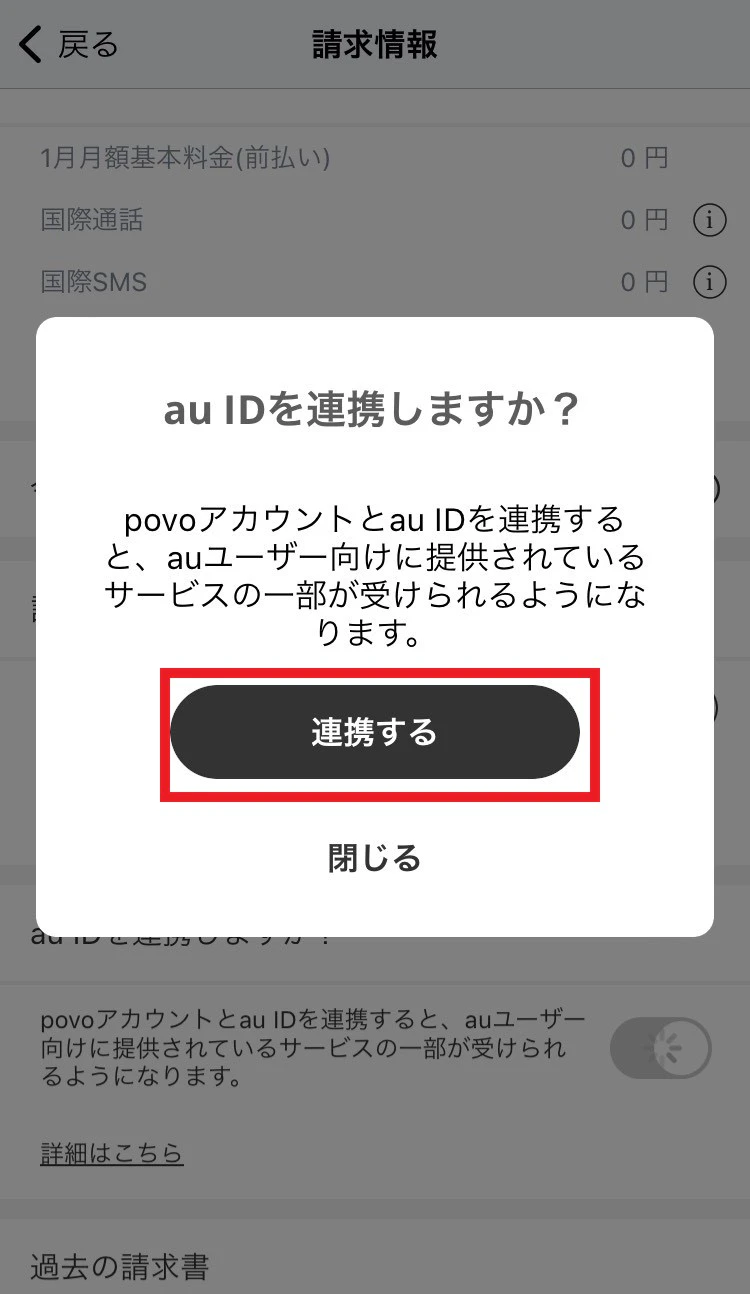Open the info icon next to 国際SMS
Image resolution: width=750 pixels, height=1294 pixels.
click(709, 282)
